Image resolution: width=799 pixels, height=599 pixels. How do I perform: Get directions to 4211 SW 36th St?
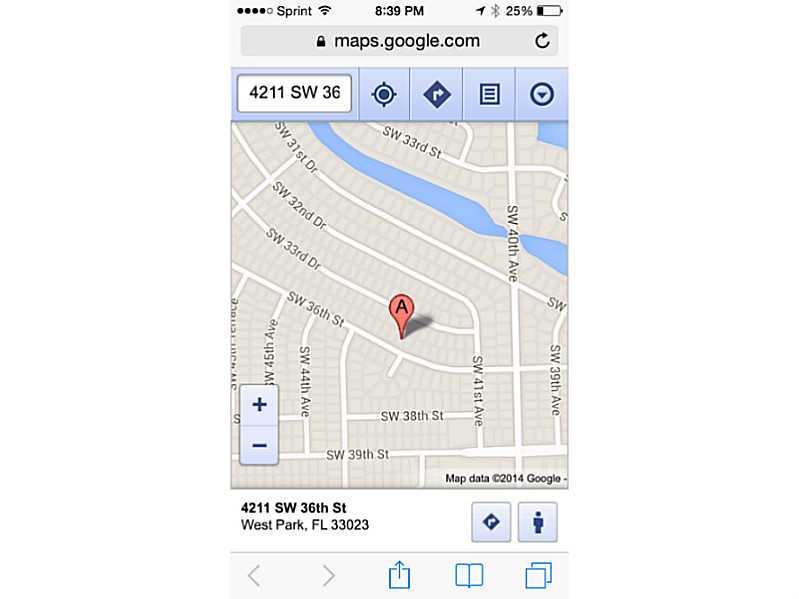pos(491,522)
